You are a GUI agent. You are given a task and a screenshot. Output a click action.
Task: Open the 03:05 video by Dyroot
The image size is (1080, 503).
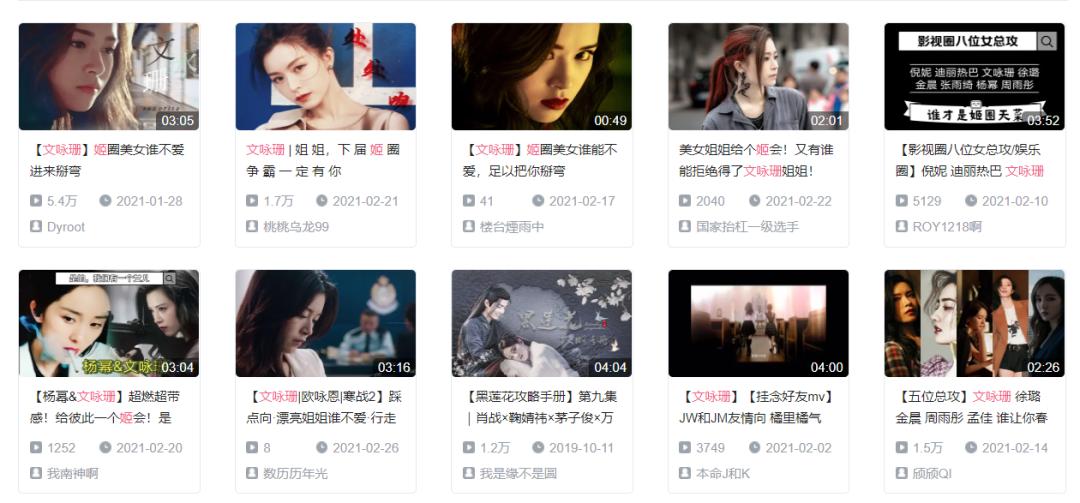point(109,77)
